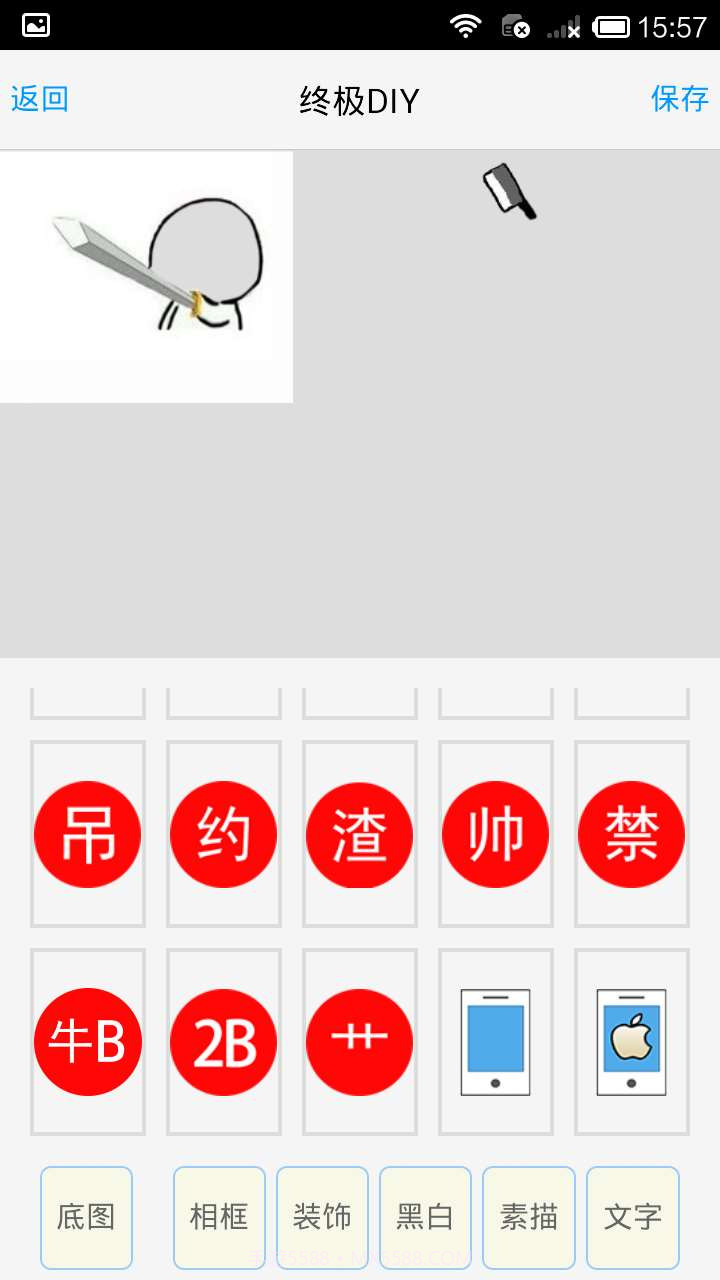Select the 2B red badge sticker
Image resolution: width=720 pixels, height=1280 pixels.
[223, 1041]
